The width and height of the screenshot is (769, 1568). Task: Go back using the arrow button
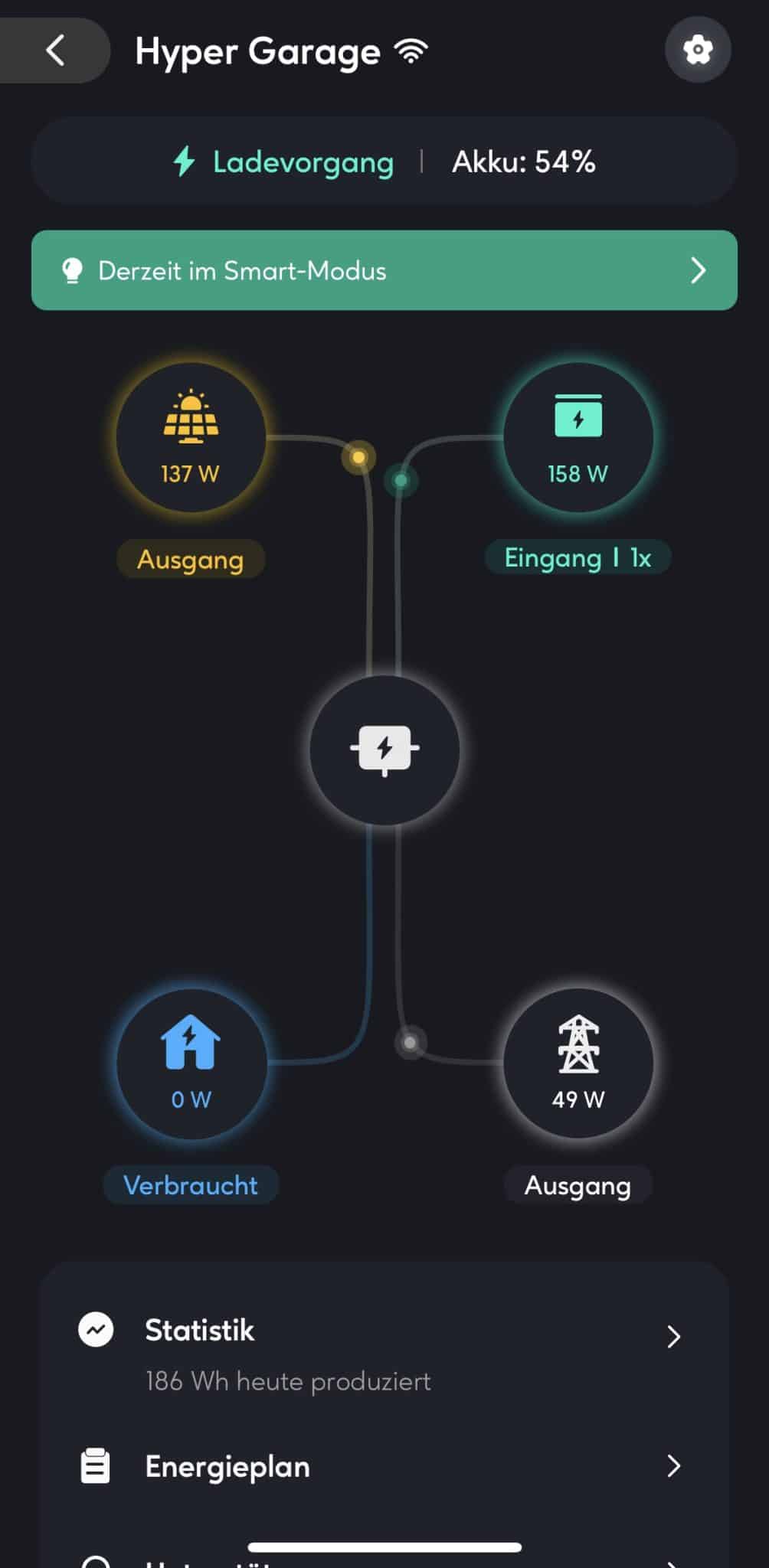pos(54,51)
